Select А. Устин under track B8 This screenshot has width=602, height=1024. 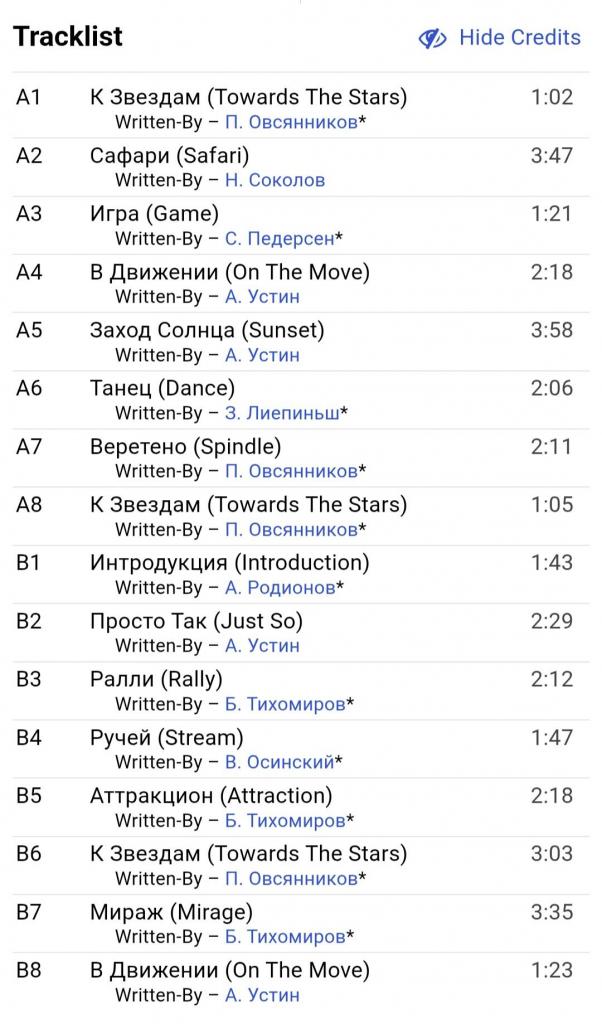262,995
